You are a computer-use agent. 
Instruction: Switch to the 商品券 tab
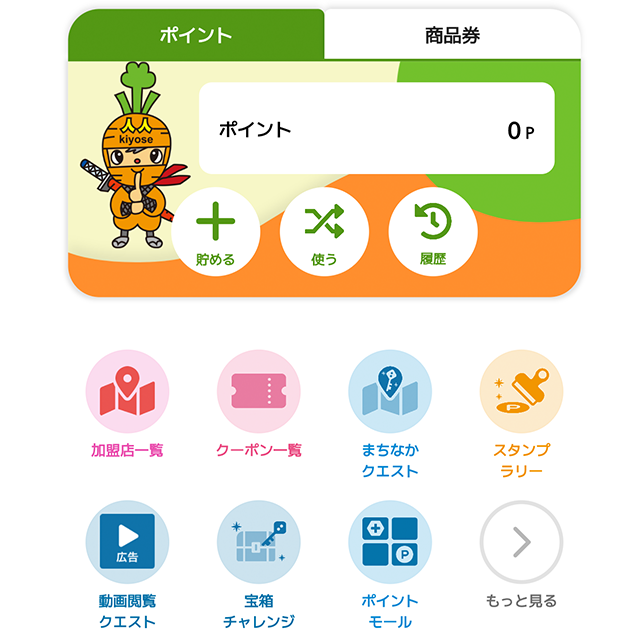(x=452, y=35)
